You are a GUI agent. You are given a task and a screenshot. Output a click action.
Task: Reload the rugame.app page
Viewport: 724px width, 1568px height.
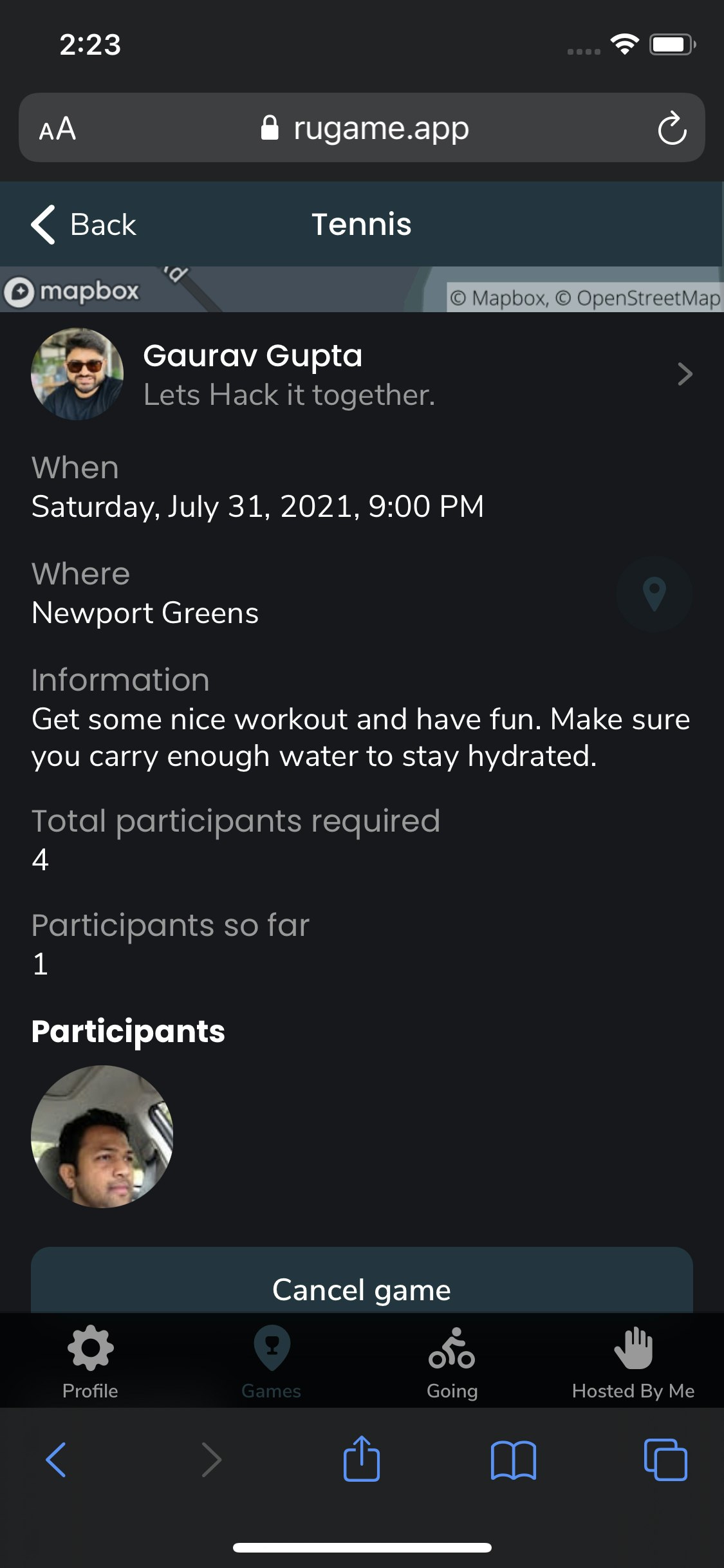[672, 128]
